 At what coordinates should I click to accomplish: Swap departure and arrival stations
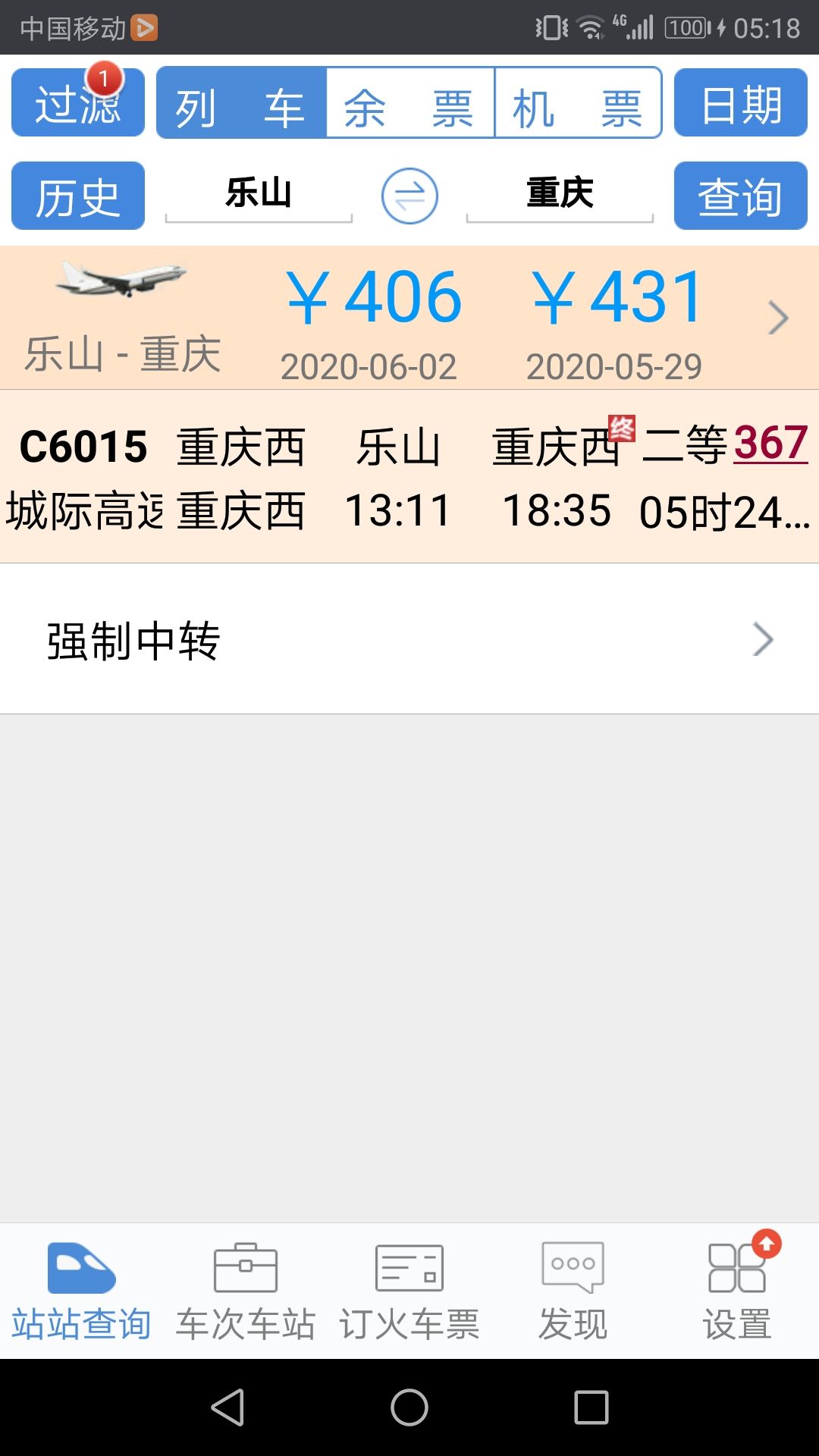click(409, 196)
